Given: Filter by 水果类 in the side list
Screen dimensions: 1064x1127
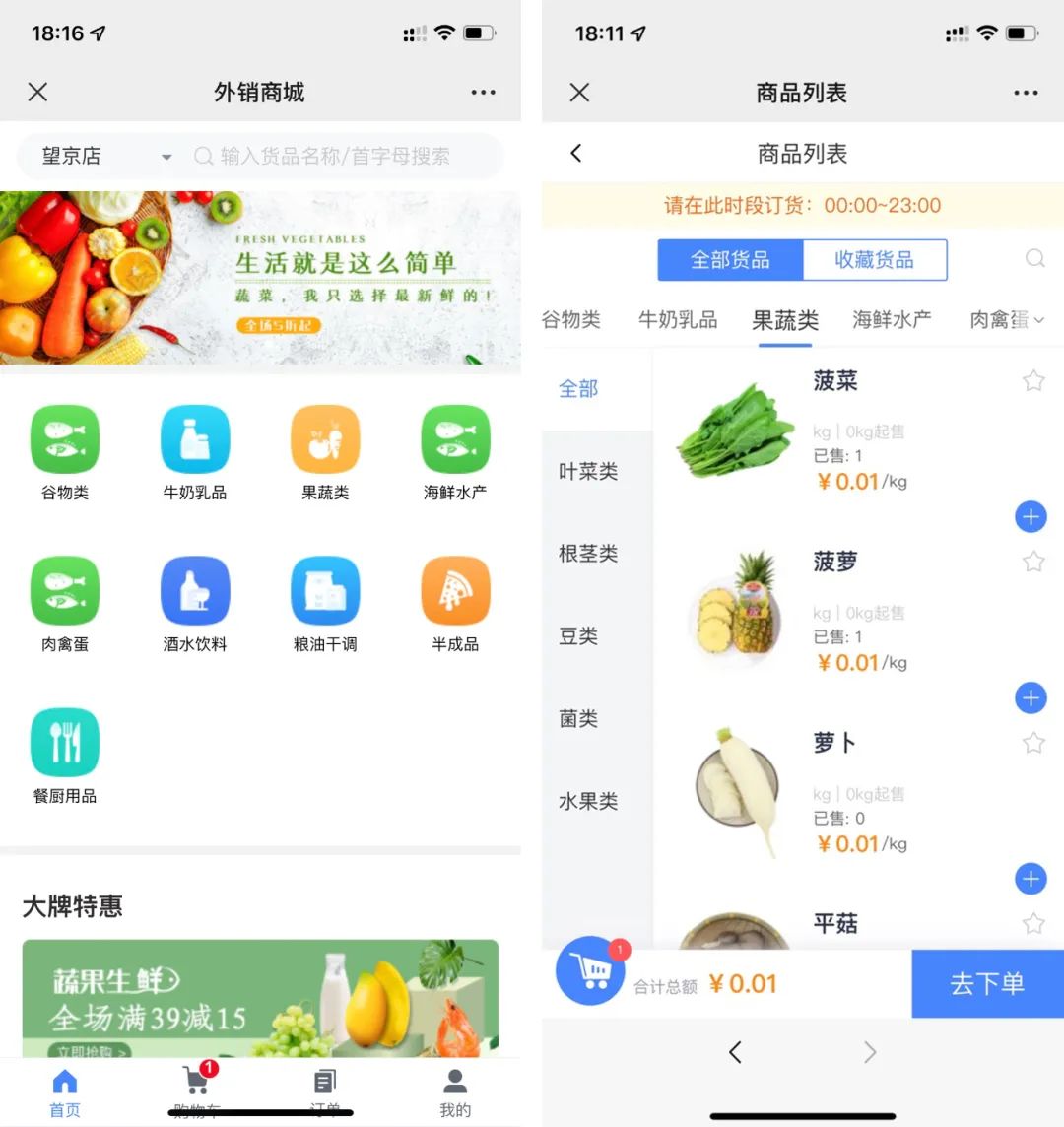Looking at the screenshot, I should pos(588,801).
